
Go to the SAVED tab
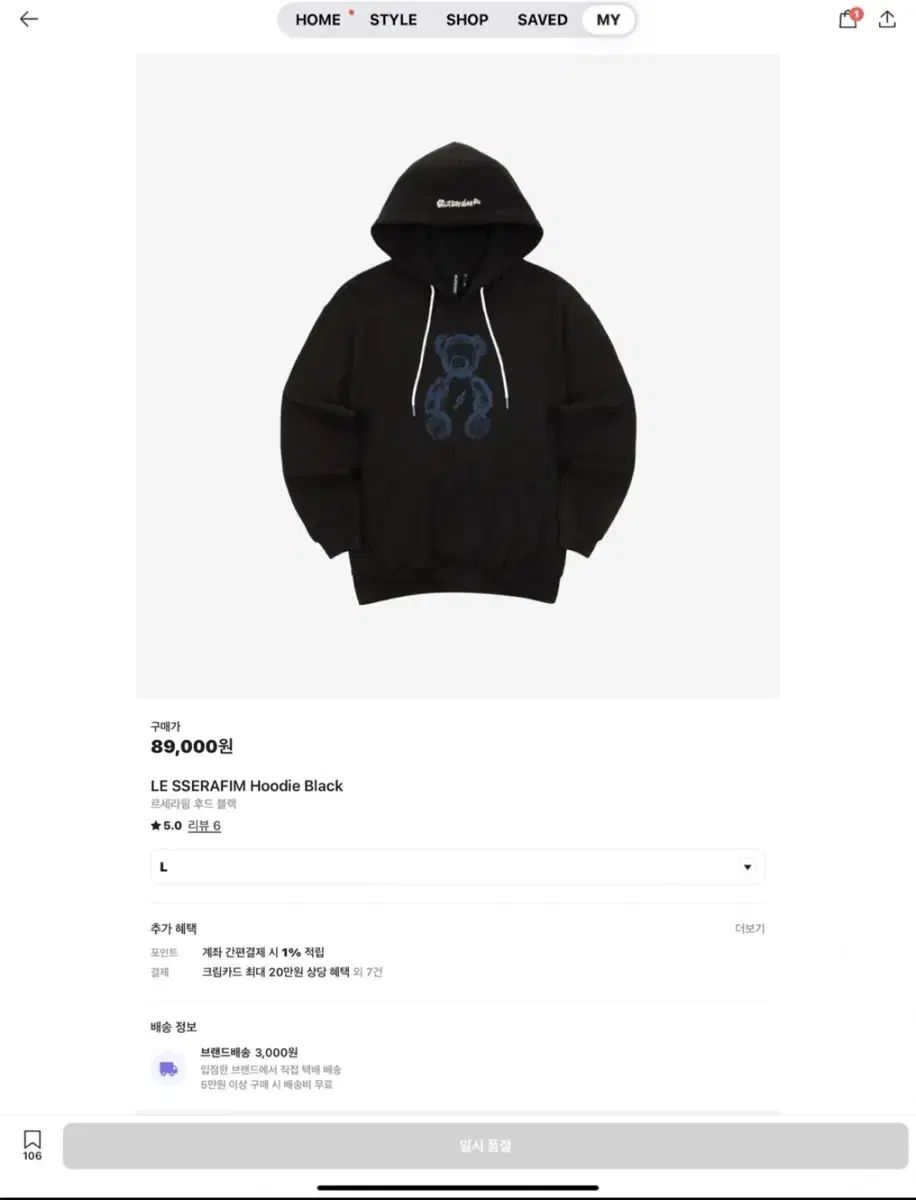tap(542, 20)
